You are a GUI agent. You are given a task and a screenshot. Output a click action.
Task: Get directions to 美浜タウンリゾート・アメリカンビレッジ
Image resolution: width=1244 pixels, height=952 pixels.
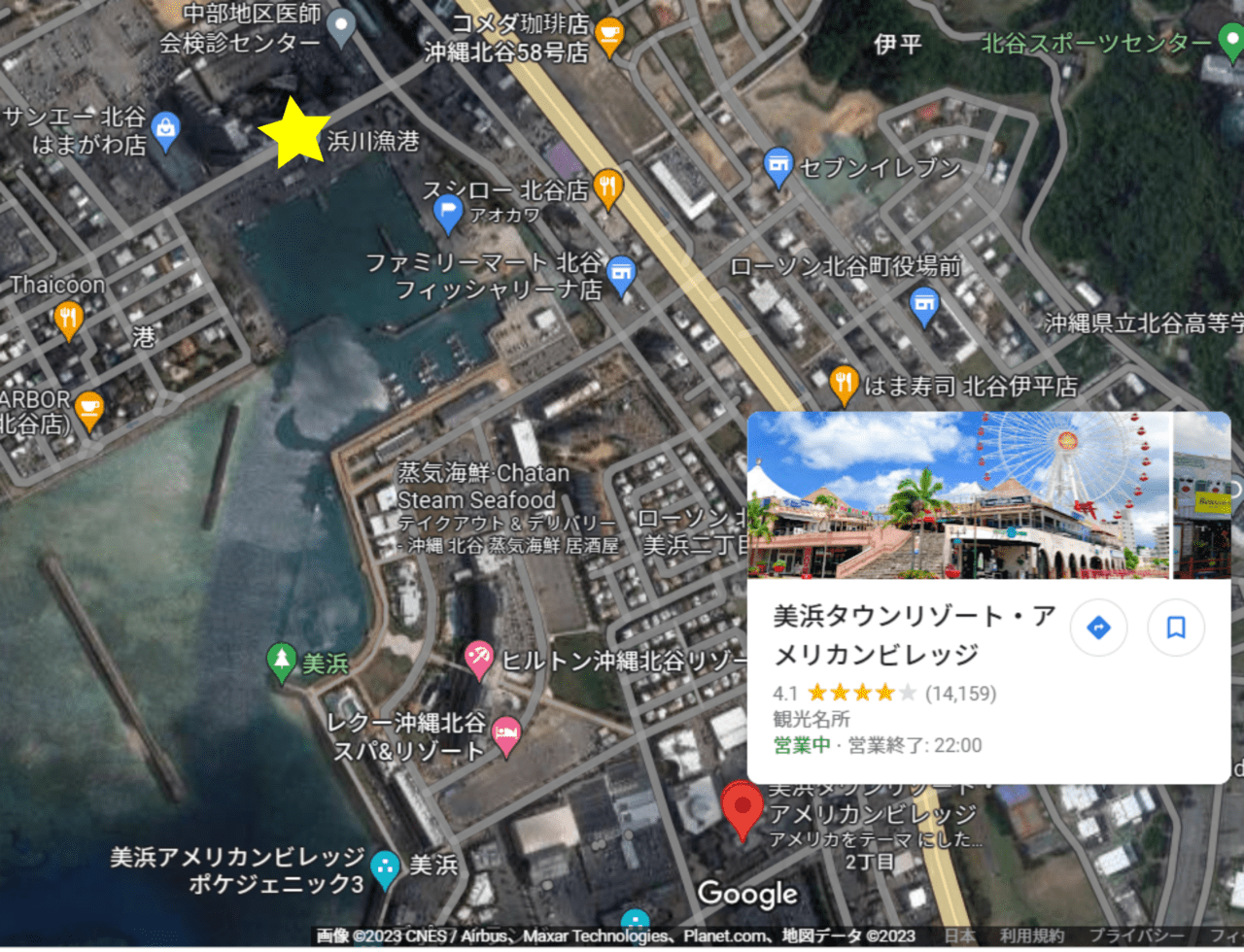coord(1098,628)
